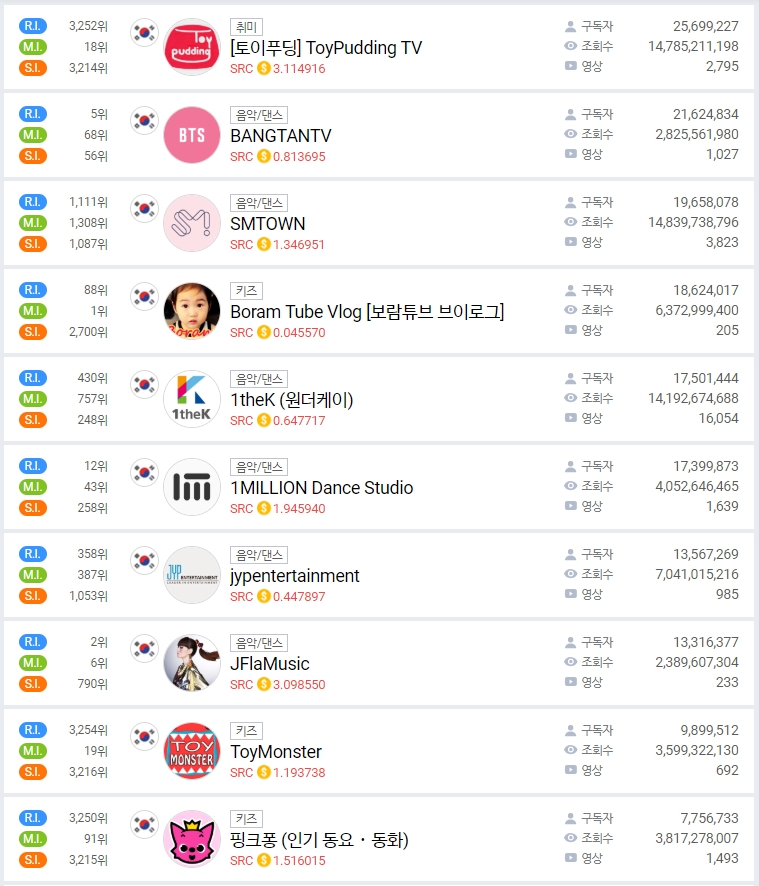Open the ToyMonster channel row
This screenshot has height=886, width=759.
[x=276, y=752]
